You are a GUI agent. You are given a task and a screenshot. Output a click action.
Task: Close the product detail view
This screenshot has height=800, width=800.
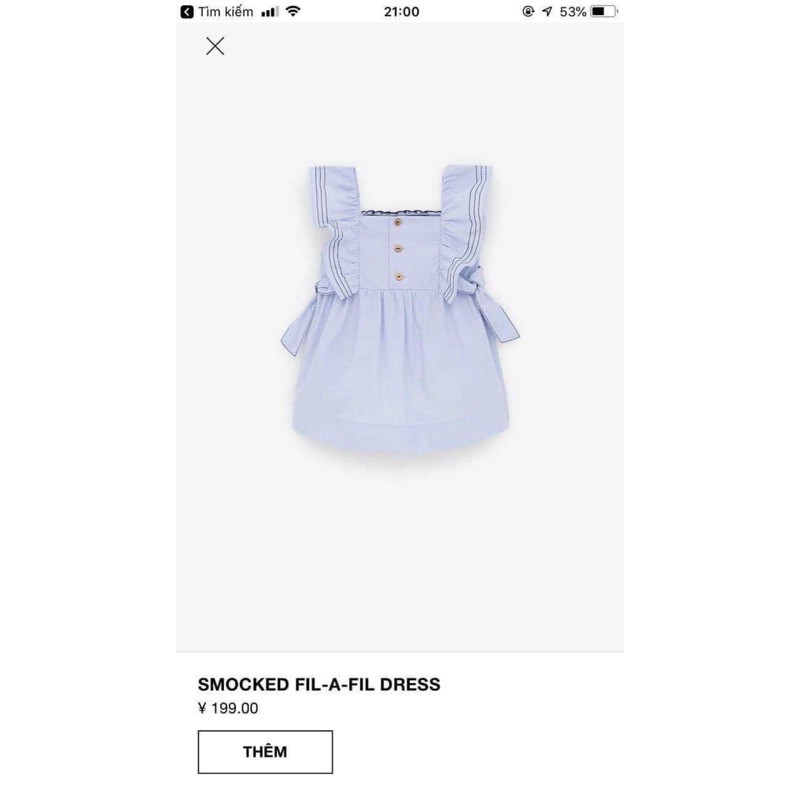click(215, 46)
